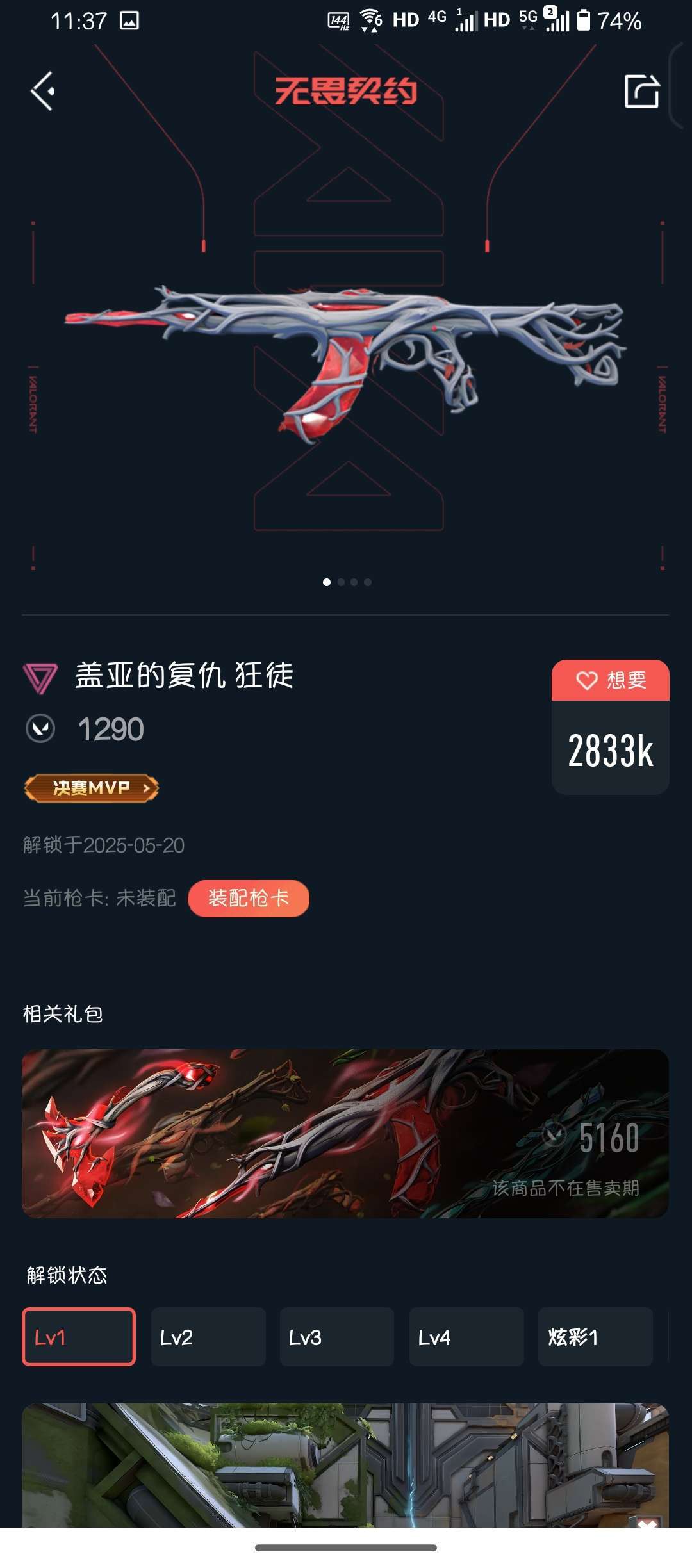Go back using the top-left arrow

[x=43, y=92]
